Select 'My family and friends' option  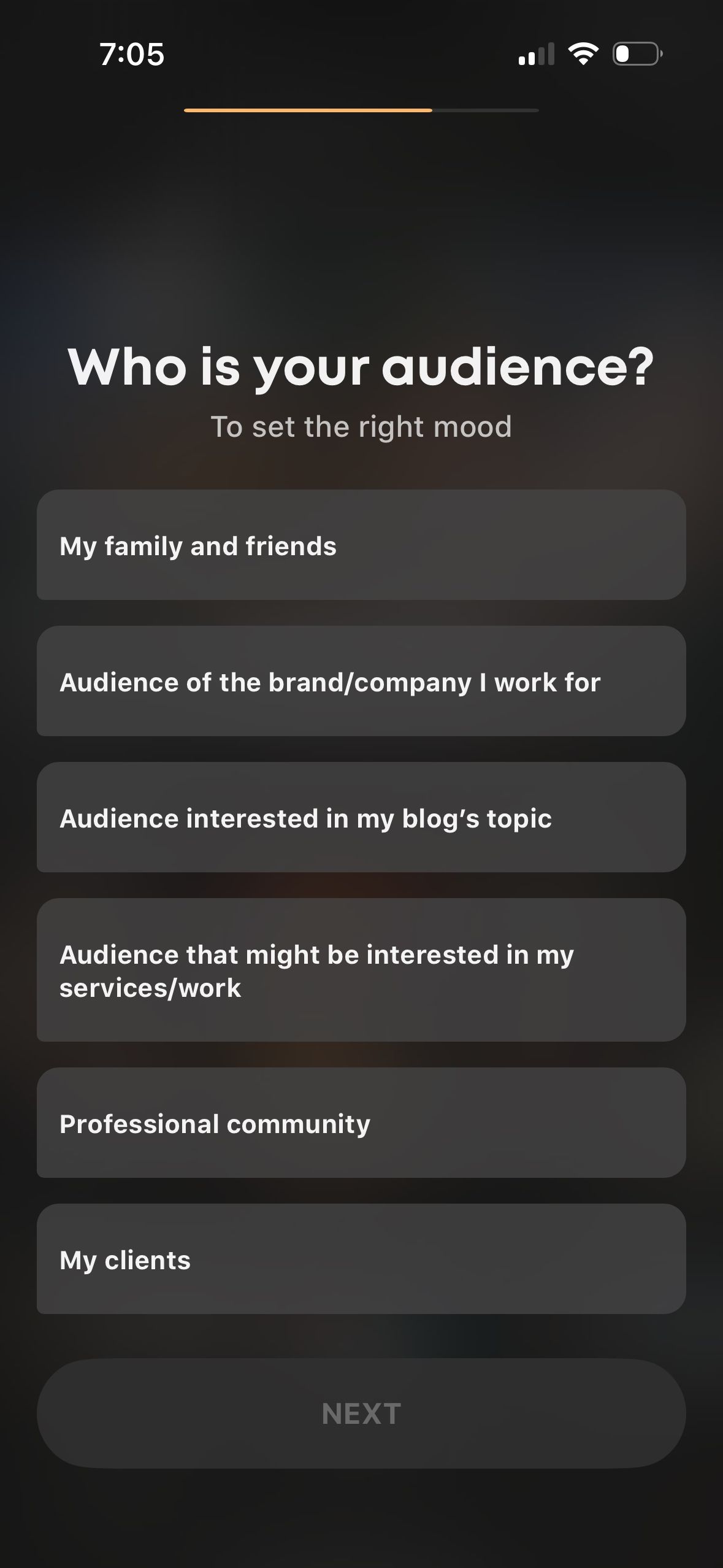point(361,545)
